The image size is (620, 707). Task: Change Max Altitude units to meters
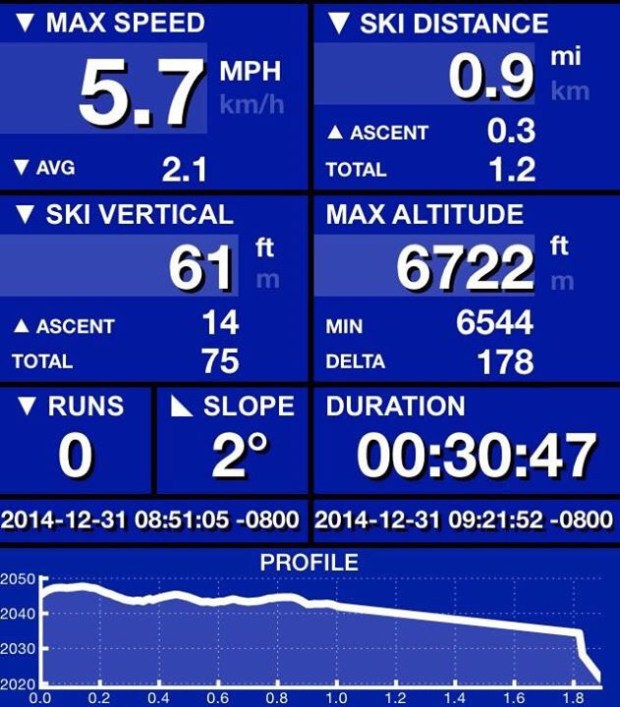[x=562, y=281]
